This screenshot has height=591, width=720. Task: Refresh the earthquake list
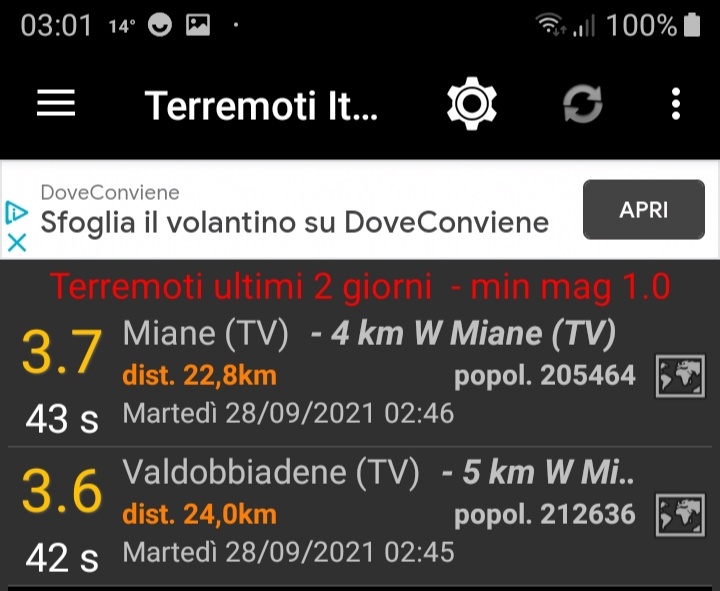[x=582, y=104]
